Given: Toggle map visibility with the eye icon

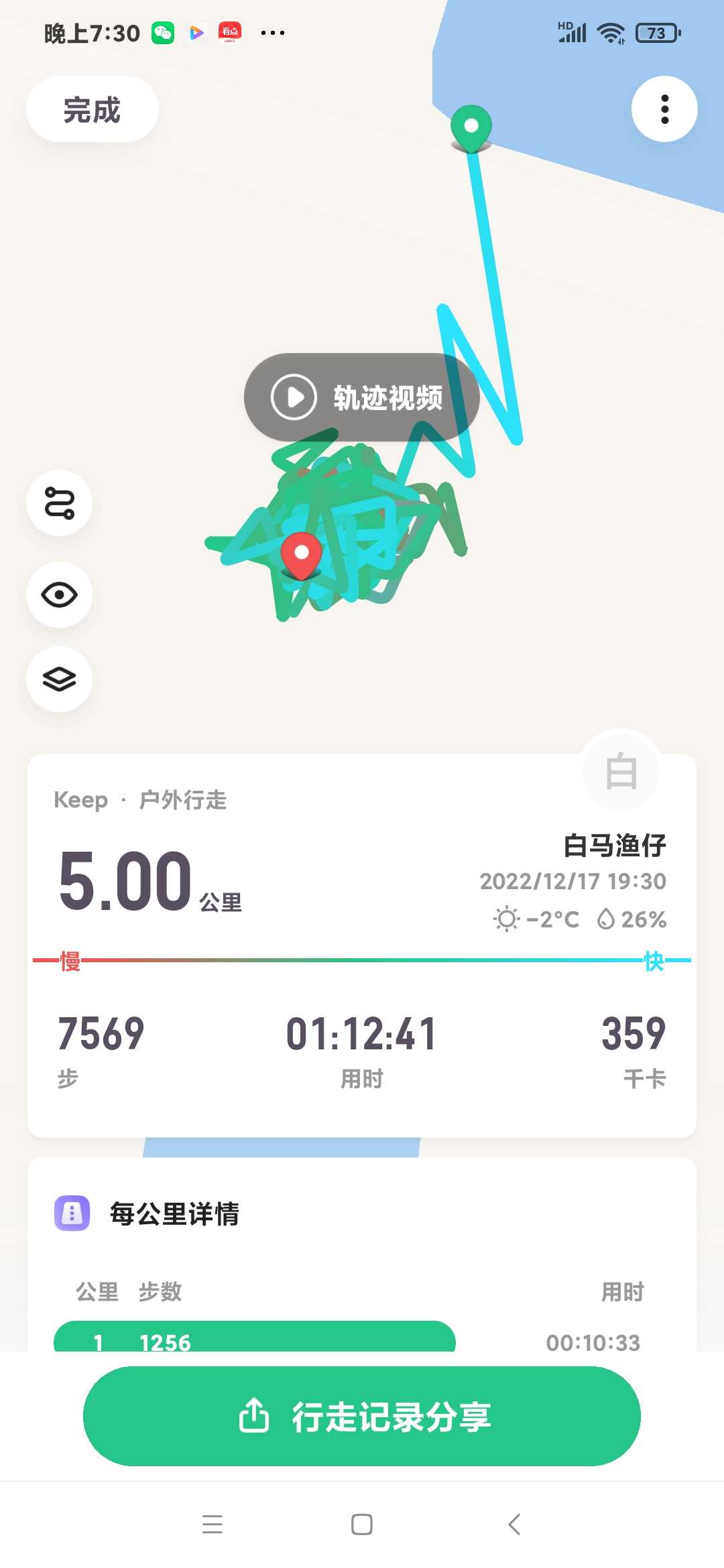Looking at the screenshot, I should pos(59,595).
